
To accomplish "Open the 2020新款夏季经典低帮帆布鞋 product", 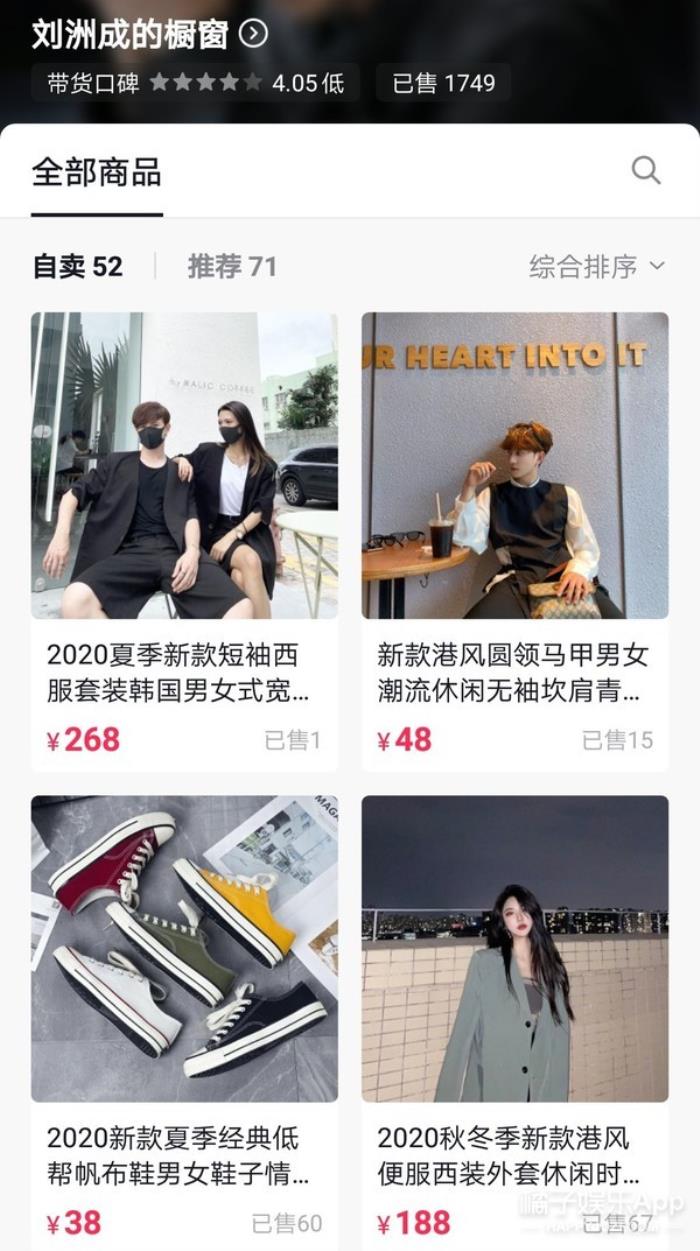I will click(184, 1020).
